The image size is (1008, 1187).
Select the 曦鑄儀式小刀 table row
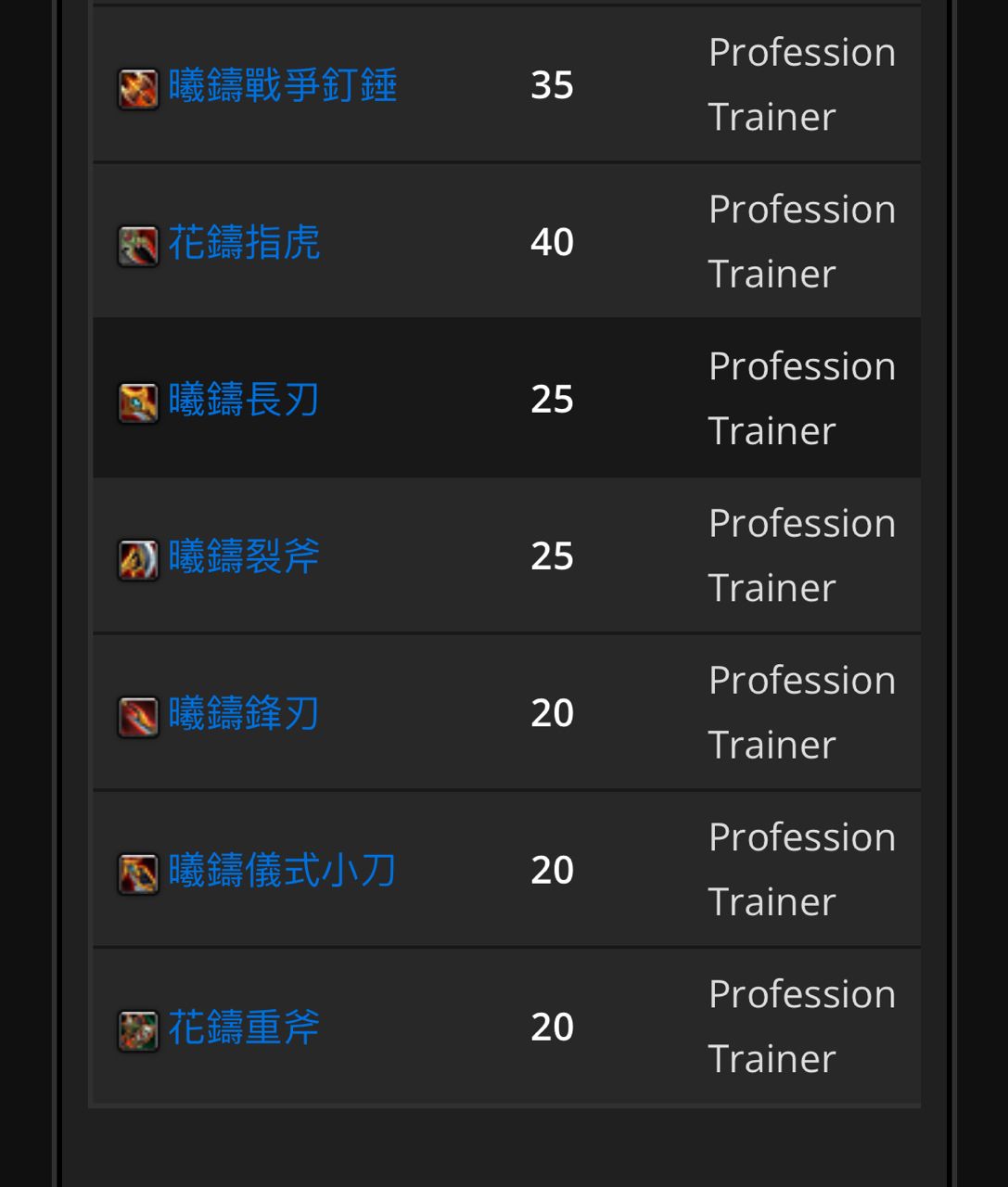click(506, 869)
